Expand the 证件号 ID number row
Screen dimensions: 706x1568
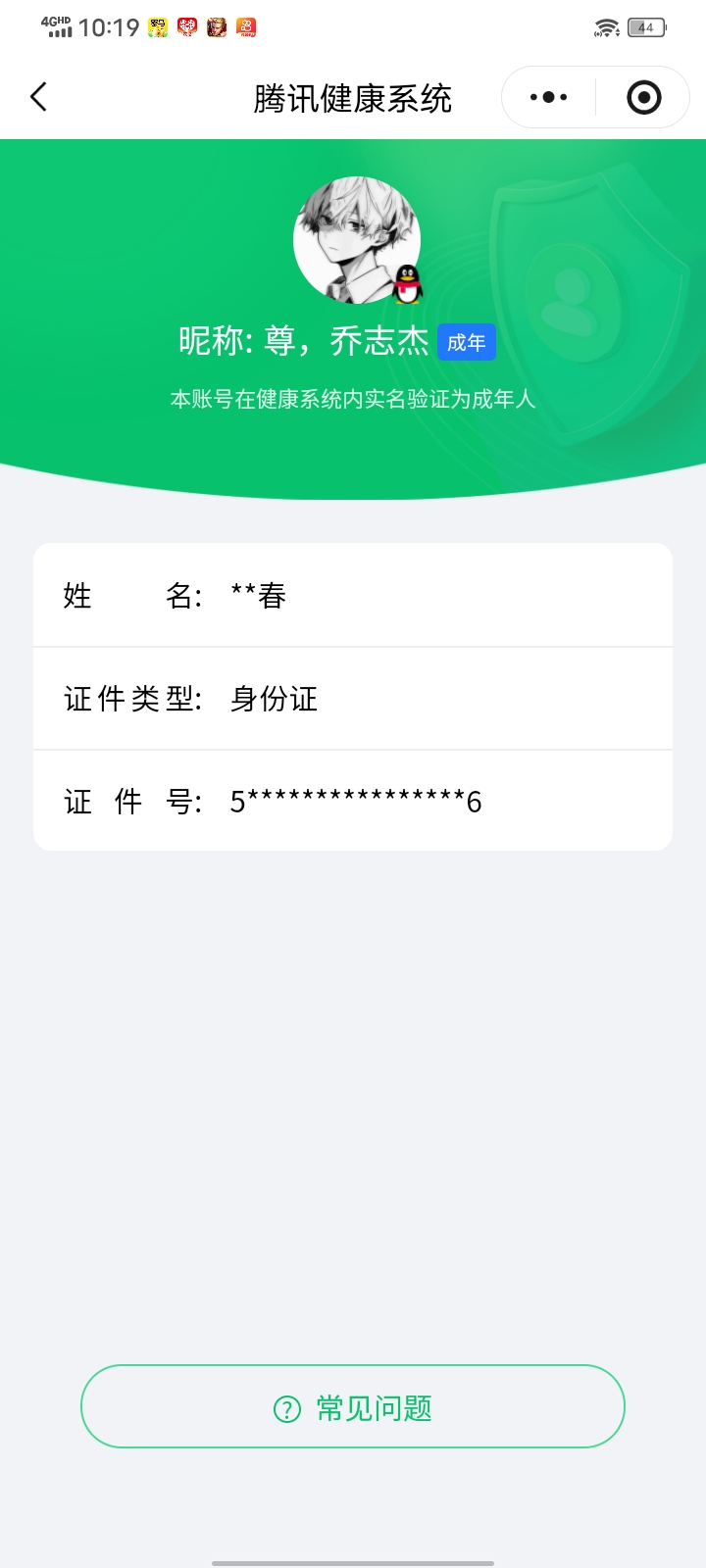click(x=352, y=801)
